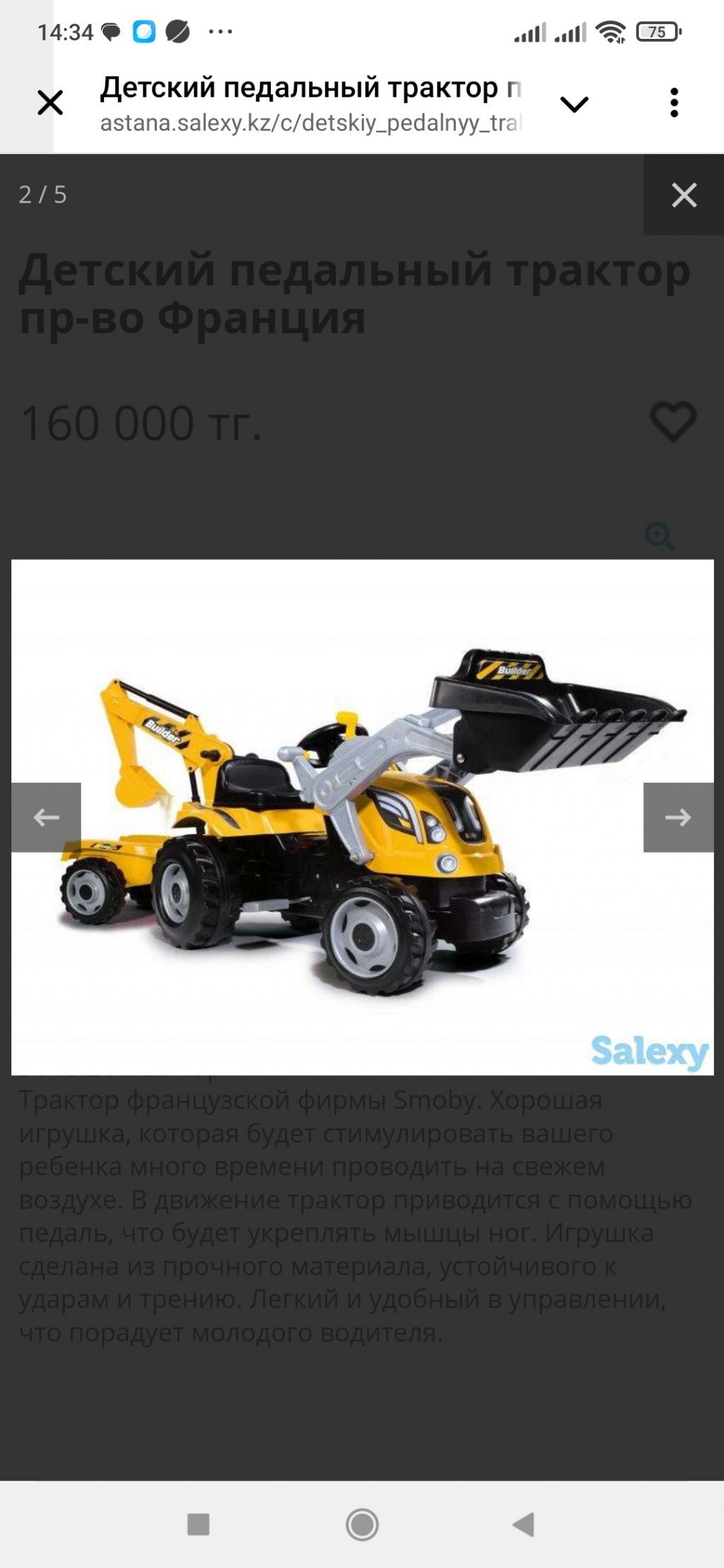724x1568 pixels.
Task: Go to the next tractor photo
Action: pos(678,817)
